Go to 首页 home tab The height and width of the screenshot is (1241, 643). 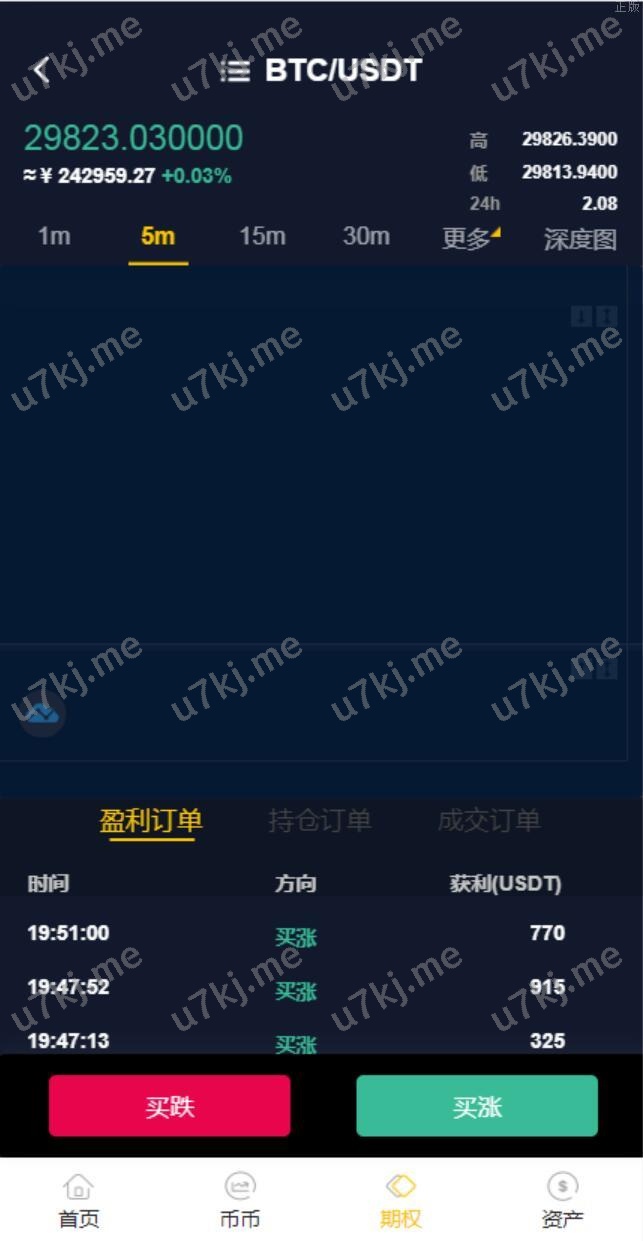pos(79,1200)
